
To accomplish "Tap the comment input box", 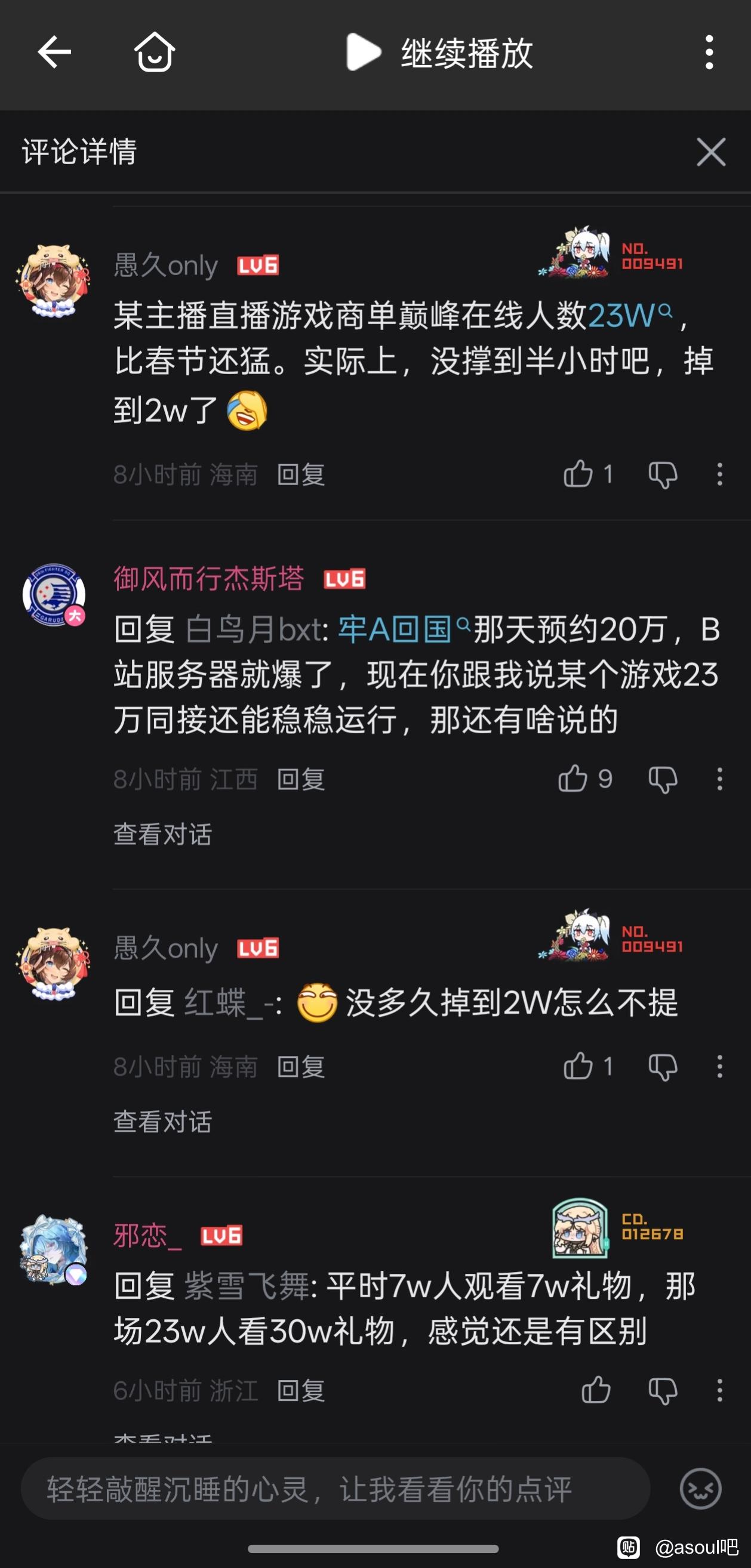I will pyautogui.click(x=335, y=1489).
